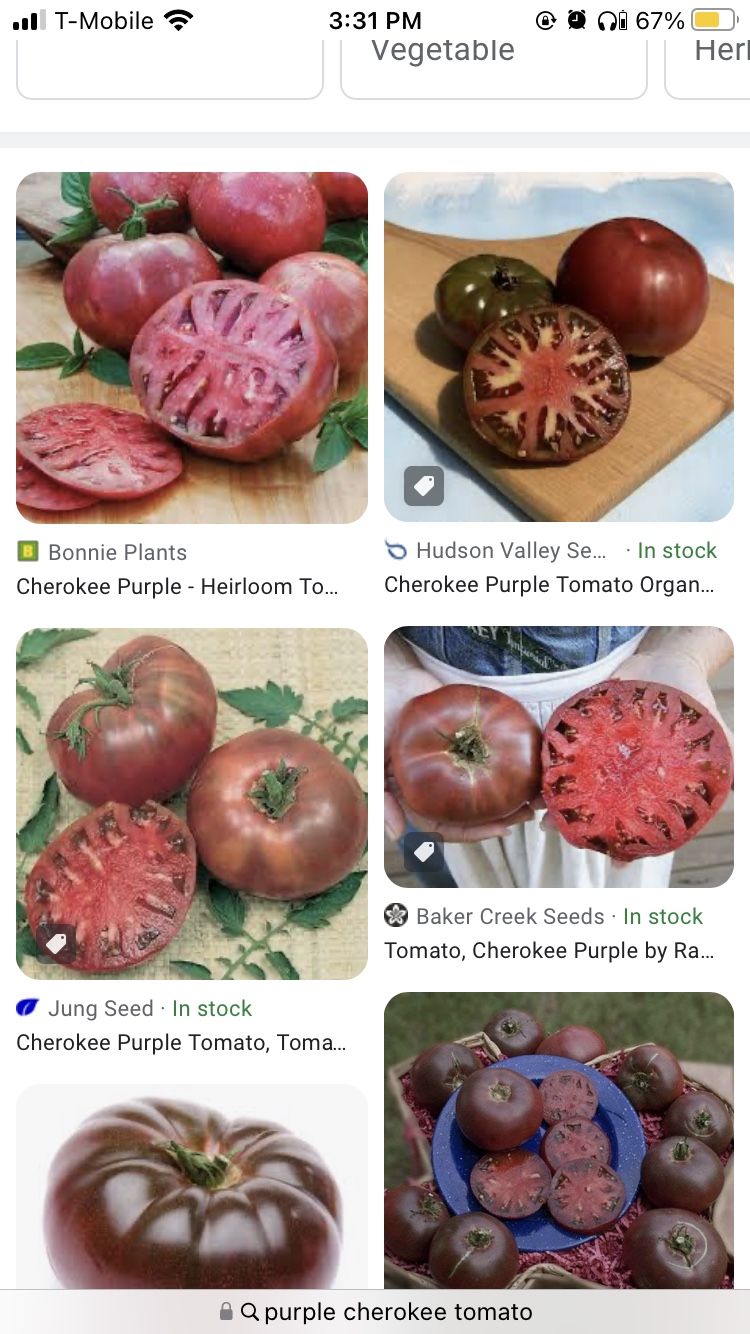Open the Cherokee Purple - Heirloom To… title link
This screenshot has height=1334, width=750.
tap(177, 587)
